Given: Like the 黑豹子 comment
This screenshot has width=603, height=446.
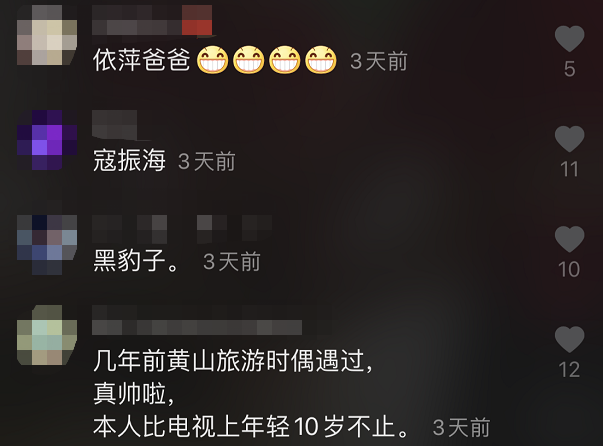Looking at the screenshot, I should pyautogui.click(x=569, y=239).
